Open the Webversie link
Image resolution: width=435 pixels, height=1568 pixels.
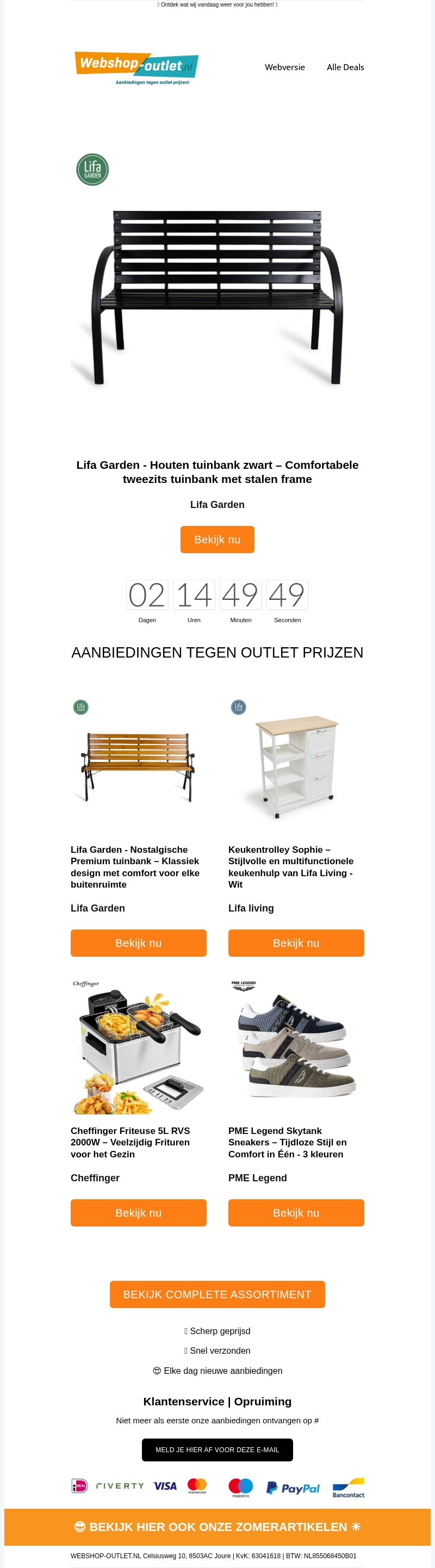pyautogui.click(x=285, y=67)
